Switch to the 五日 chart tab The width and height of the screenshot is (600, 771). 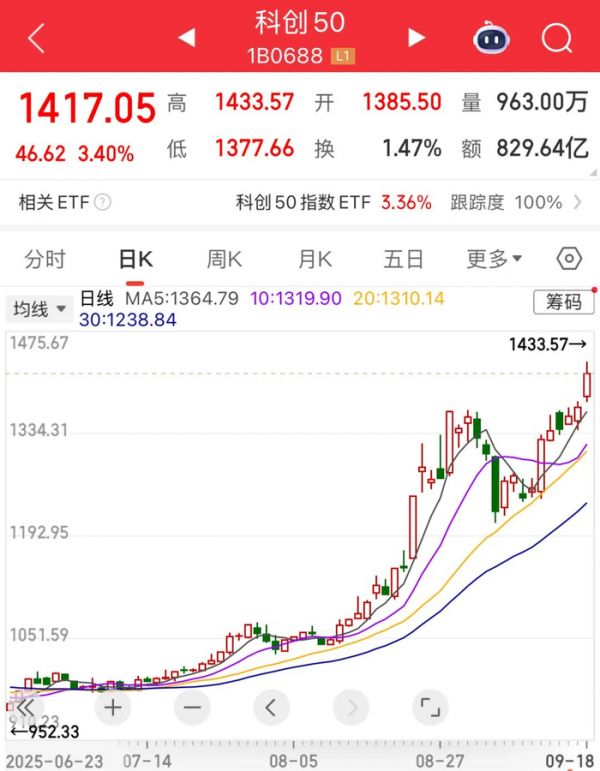(404, 259)
